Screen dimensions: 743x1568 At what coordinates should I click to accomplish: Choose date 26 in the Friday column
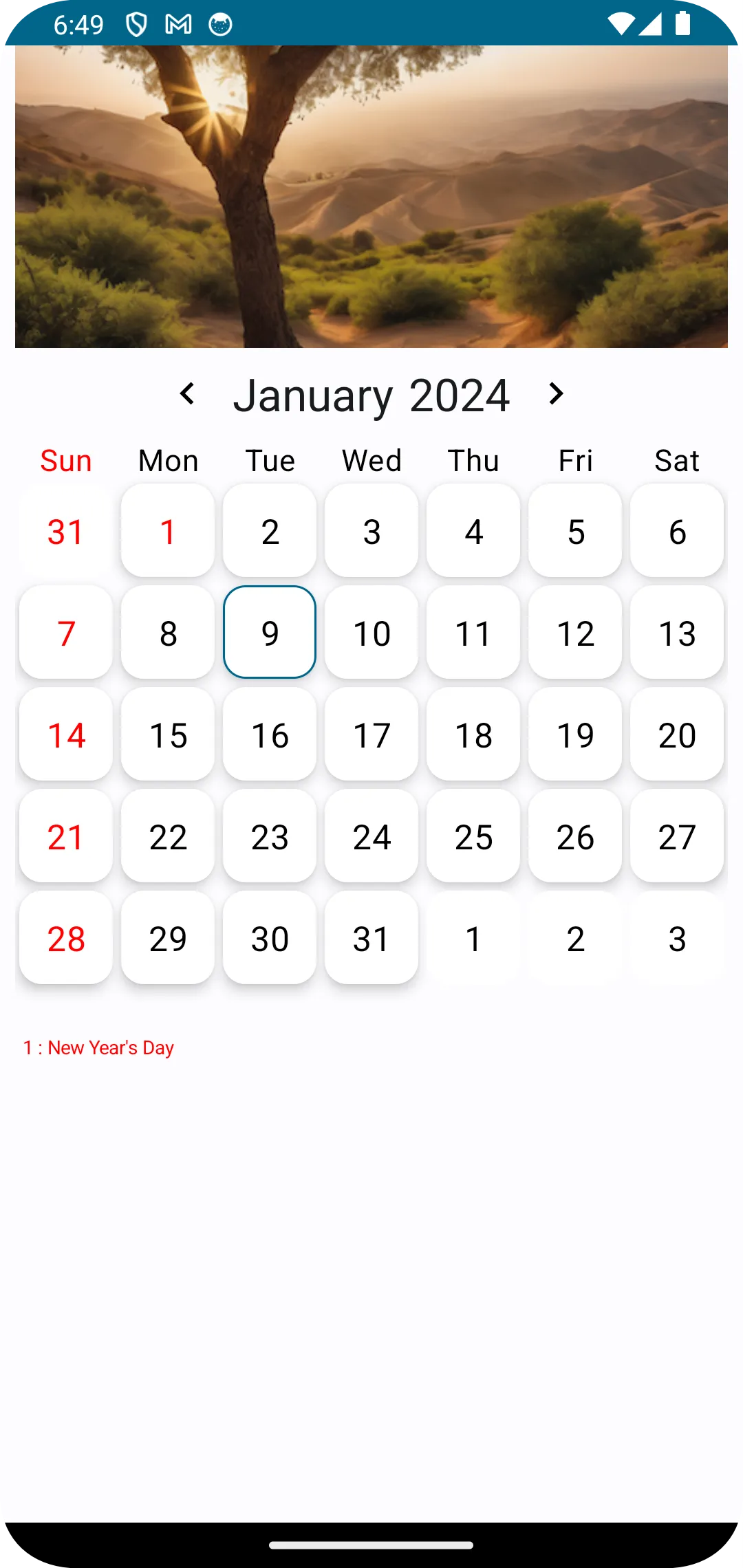[x=575, y=836]
